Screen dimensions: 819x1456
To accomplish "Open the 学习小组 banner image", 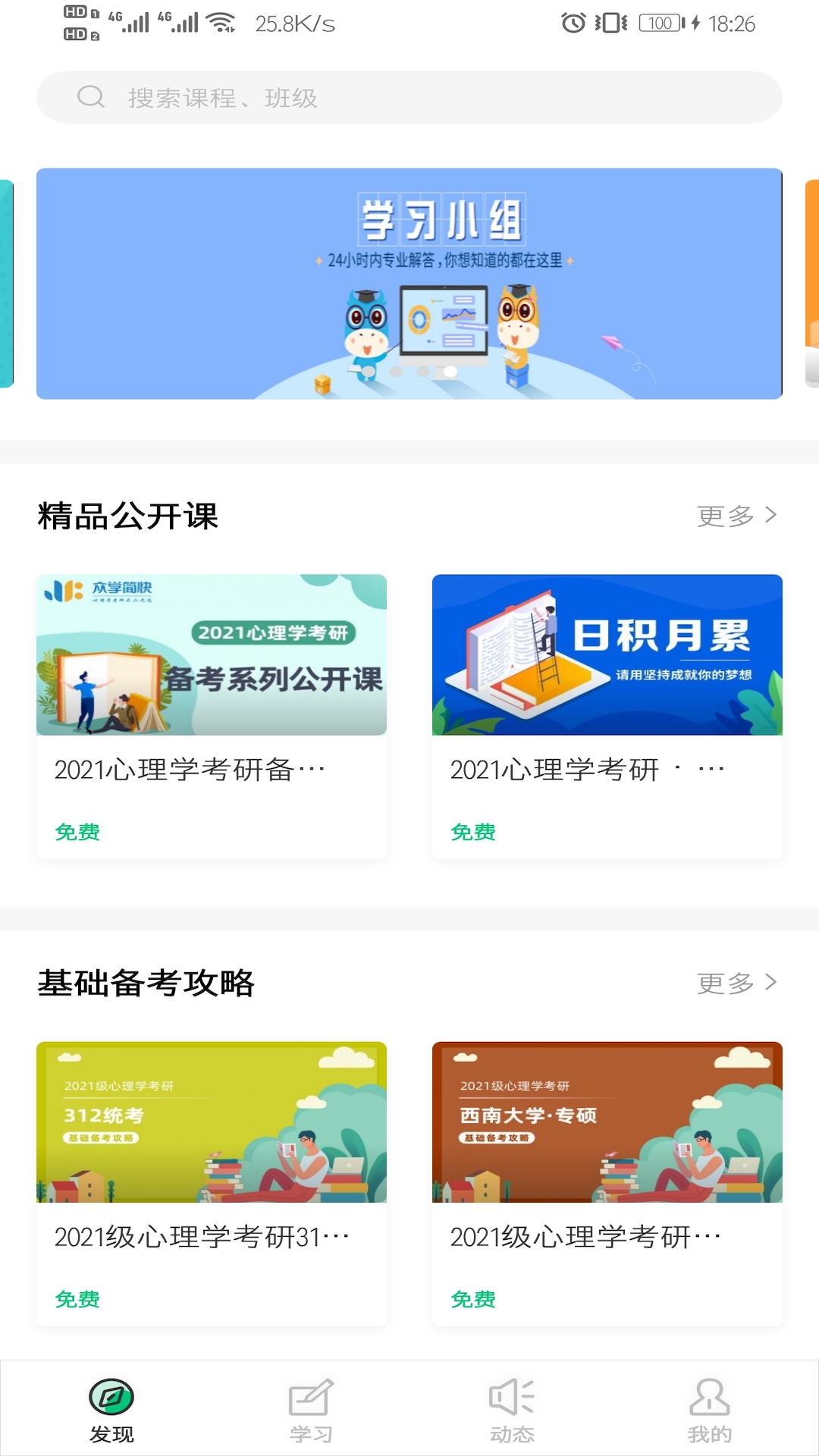I will click(x=409, y=283).
